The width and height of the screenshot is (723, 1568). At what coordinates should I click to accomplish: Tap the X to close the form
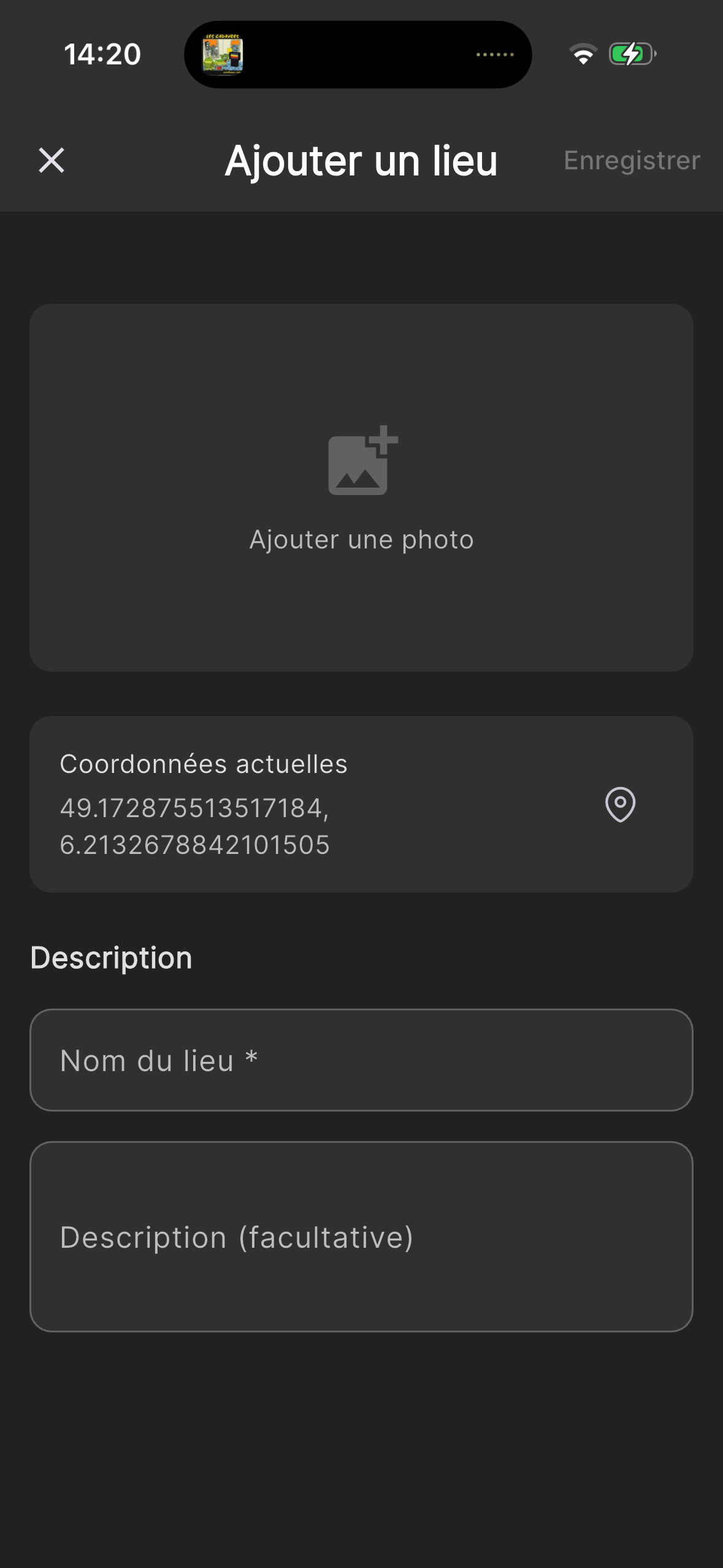[52, 161]
